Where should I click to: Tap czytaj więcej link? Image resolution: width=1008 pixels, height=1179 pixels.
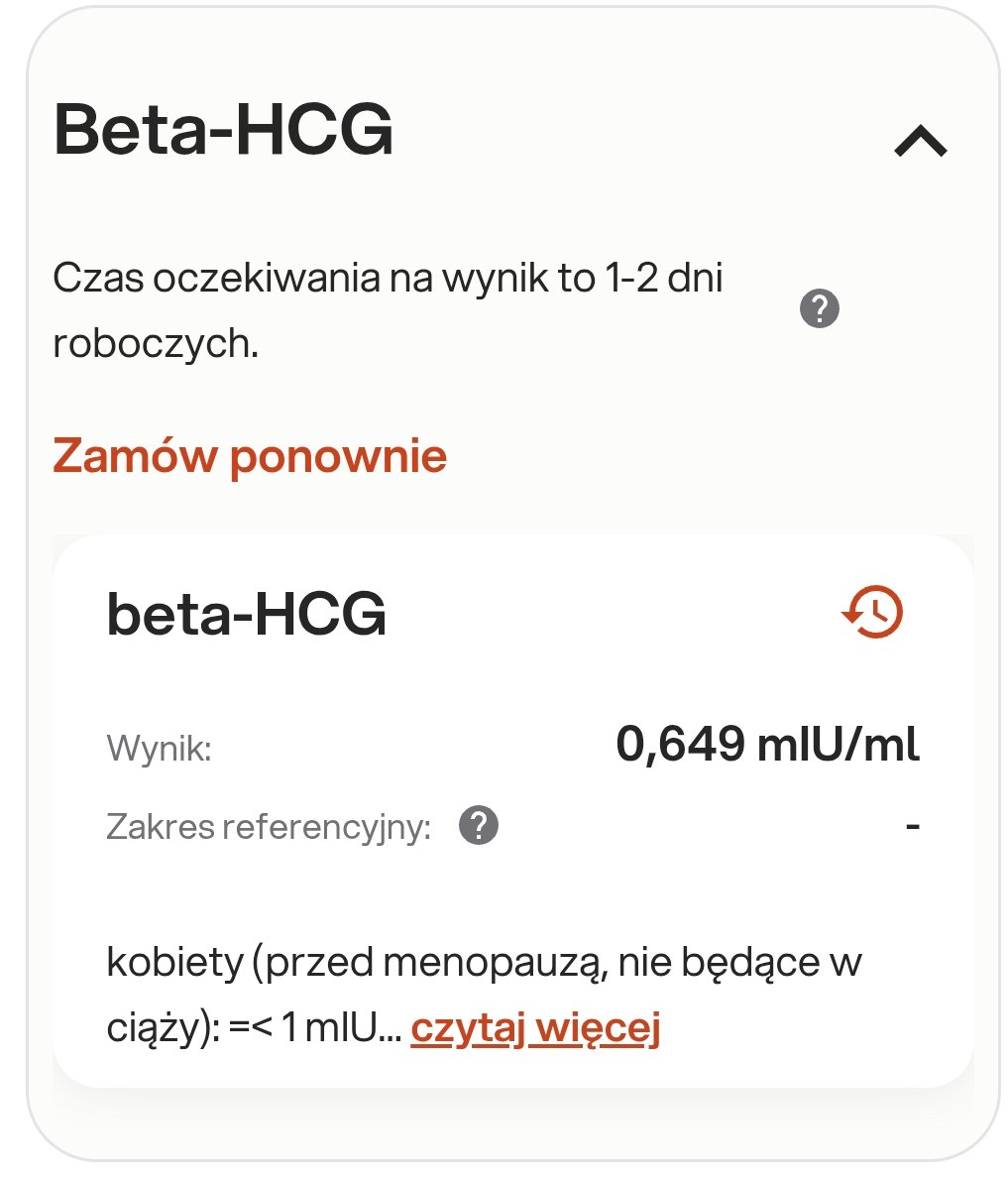click(x=535, y=1028)
